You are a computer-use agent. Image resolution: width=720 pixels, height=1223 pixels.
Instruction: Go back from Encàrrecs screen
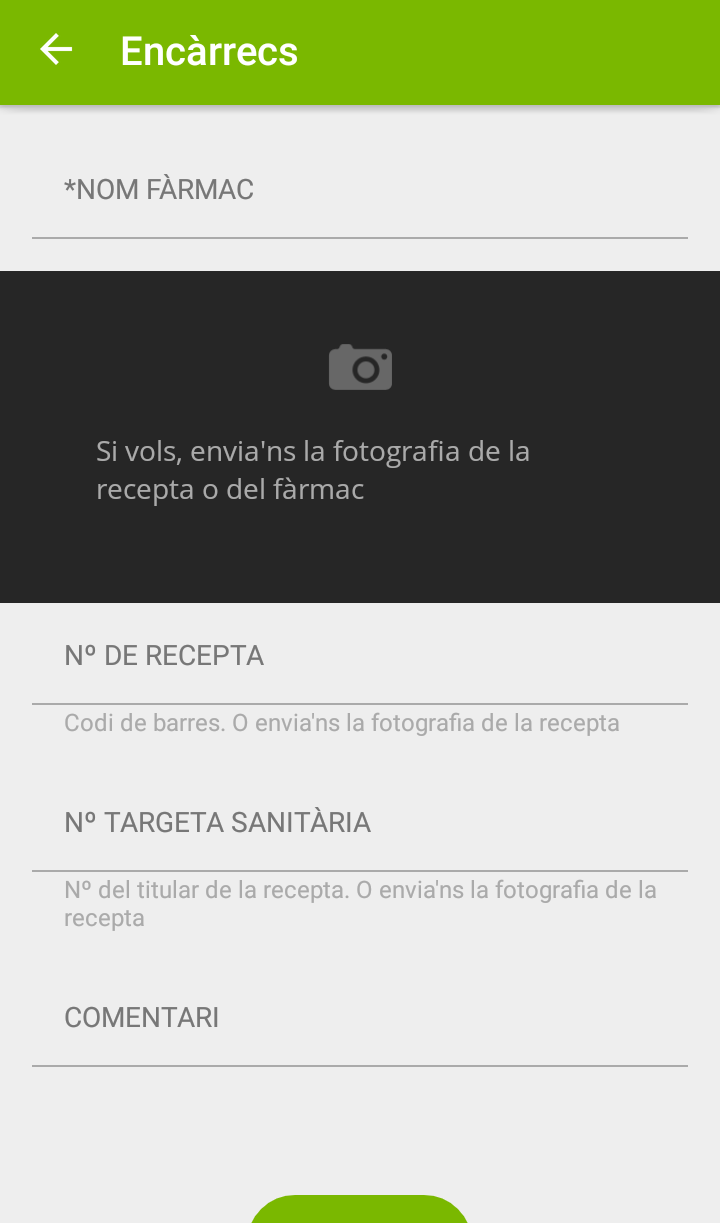56,50
